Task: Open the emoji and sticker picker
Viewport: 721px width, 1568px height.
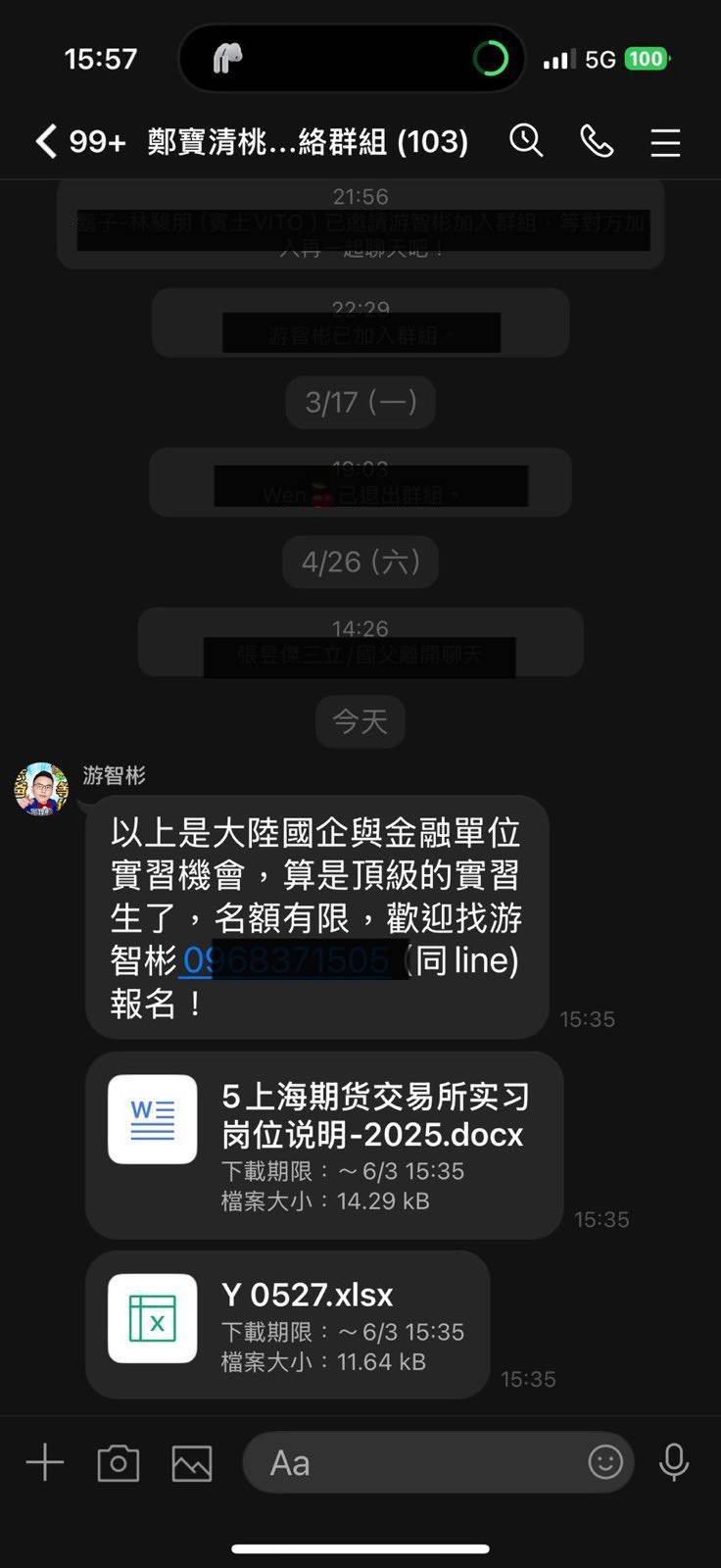Action: coord(605,1462)
